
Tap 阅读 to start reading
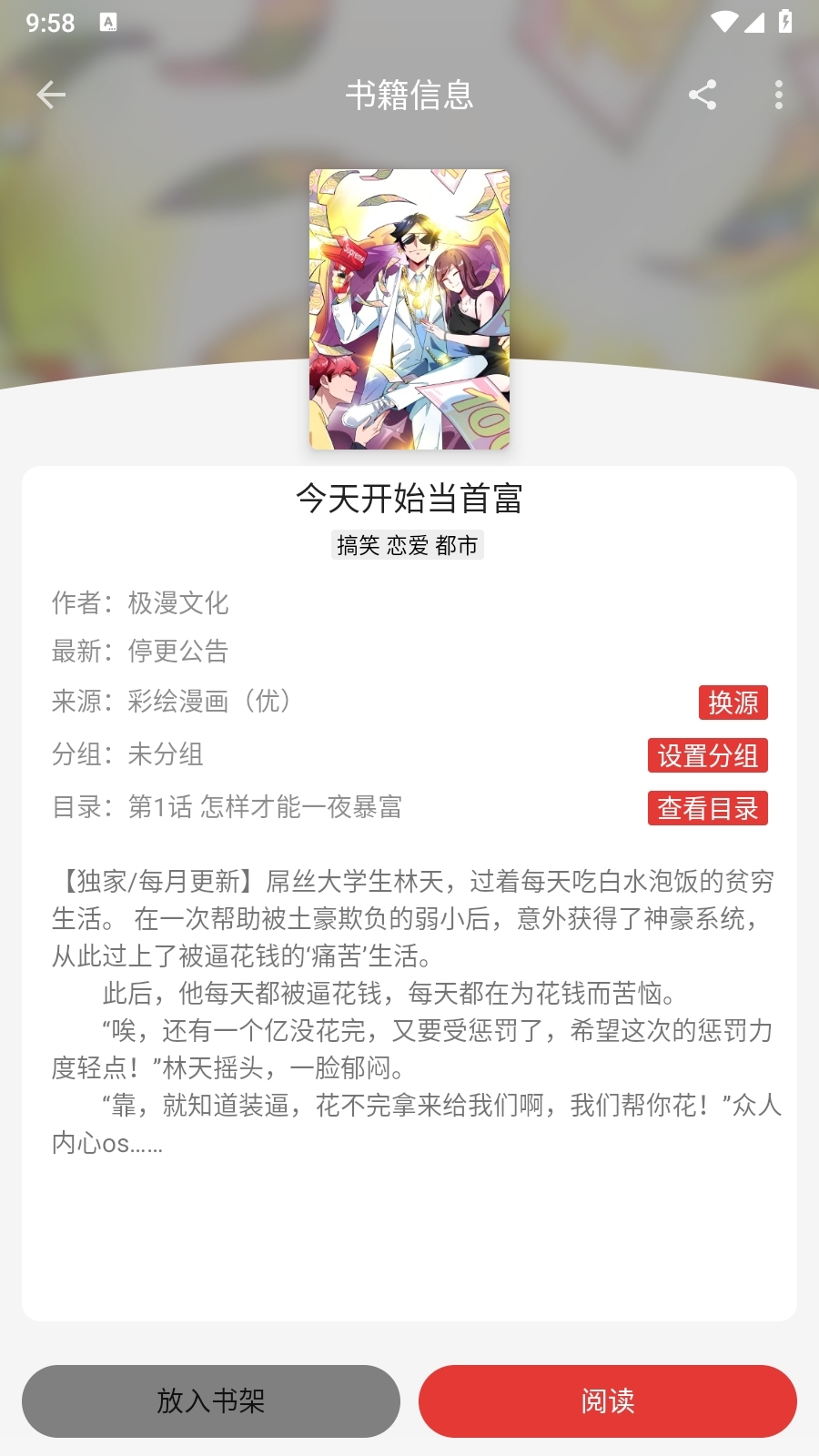608,1402
